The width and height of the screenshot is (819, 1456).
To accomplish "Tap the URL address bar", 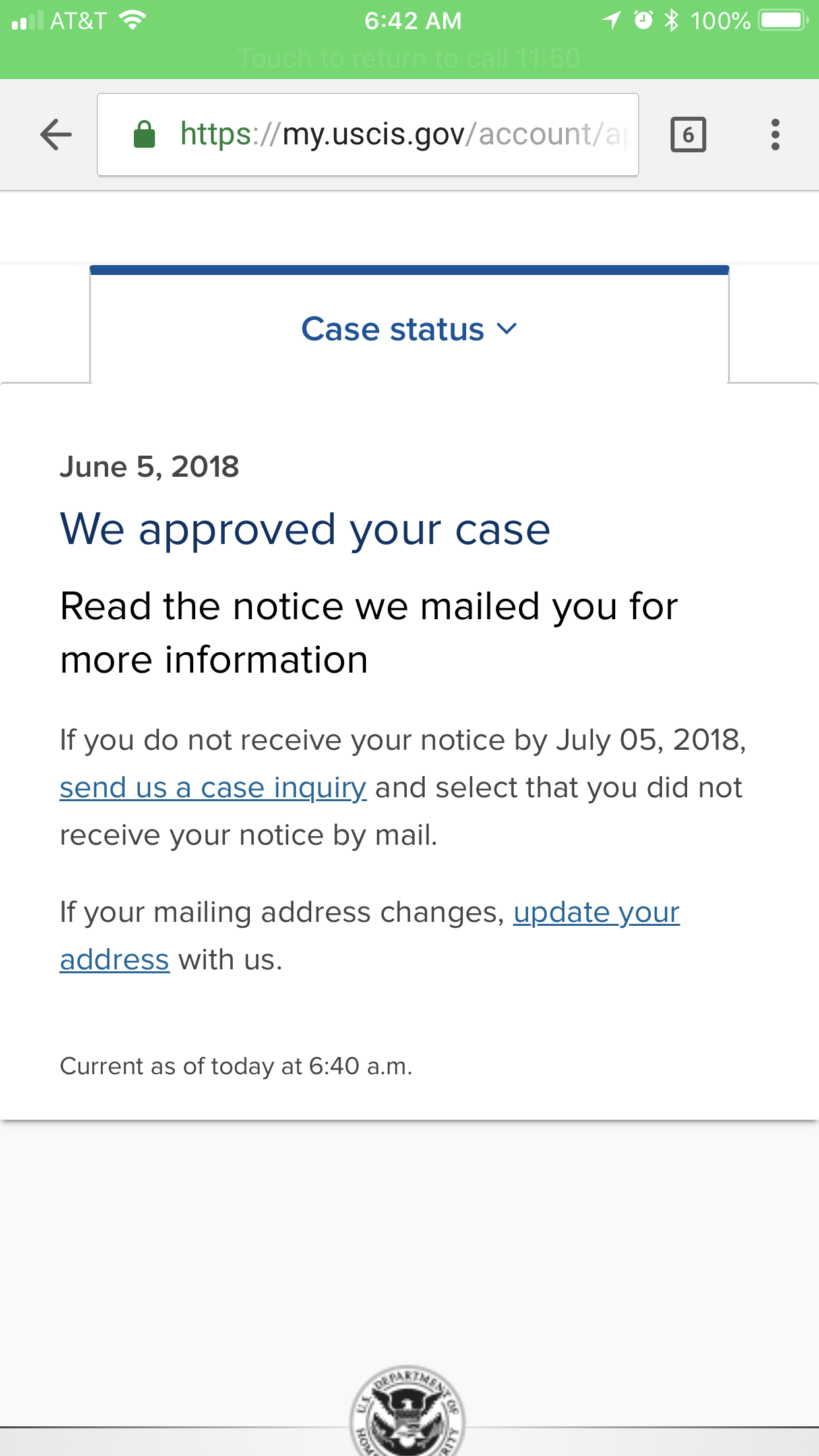I will pyautogui.click(x=367, y=135).
